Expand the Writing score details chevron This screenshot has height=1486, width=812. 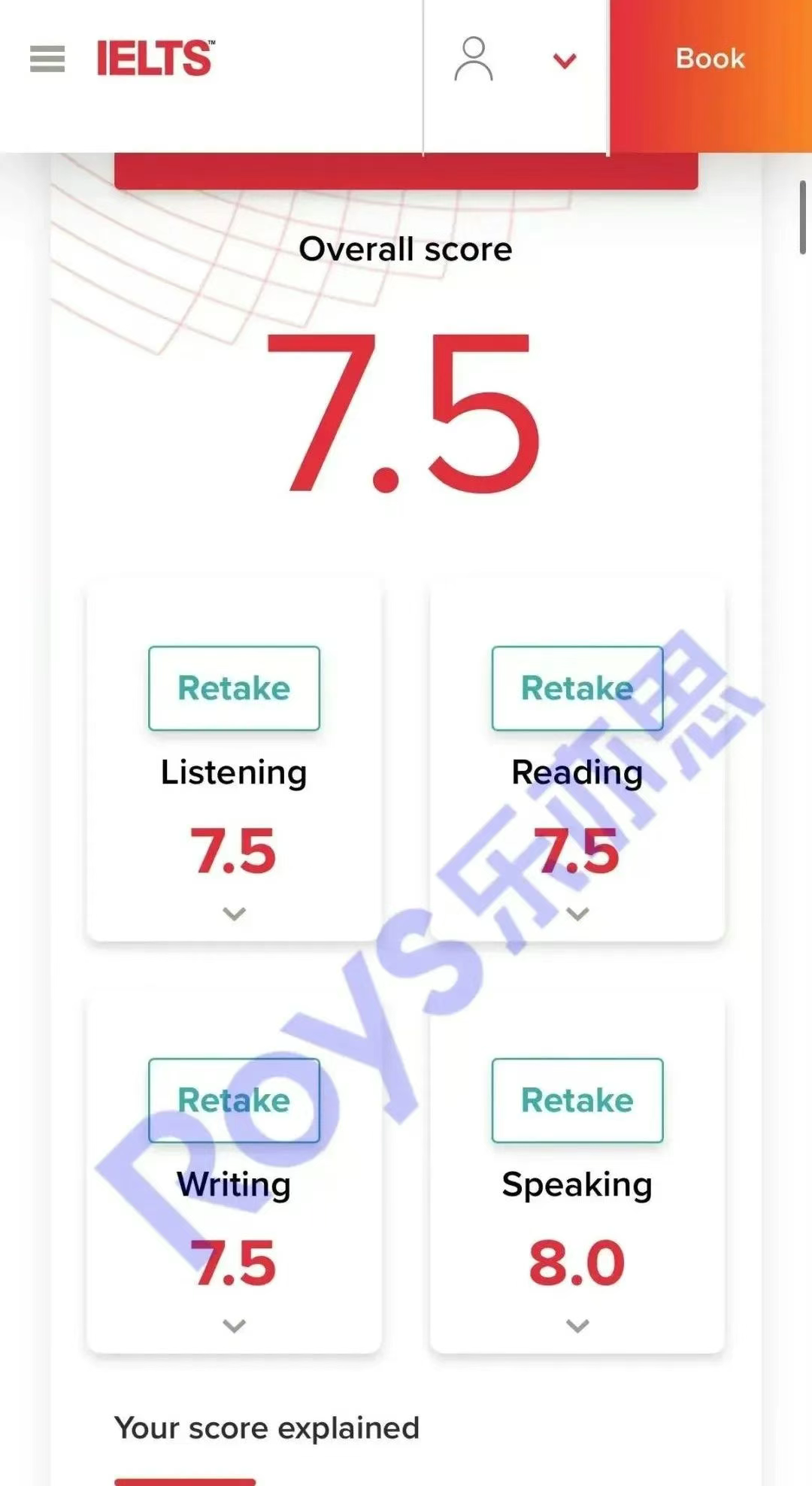[235, 1325]
